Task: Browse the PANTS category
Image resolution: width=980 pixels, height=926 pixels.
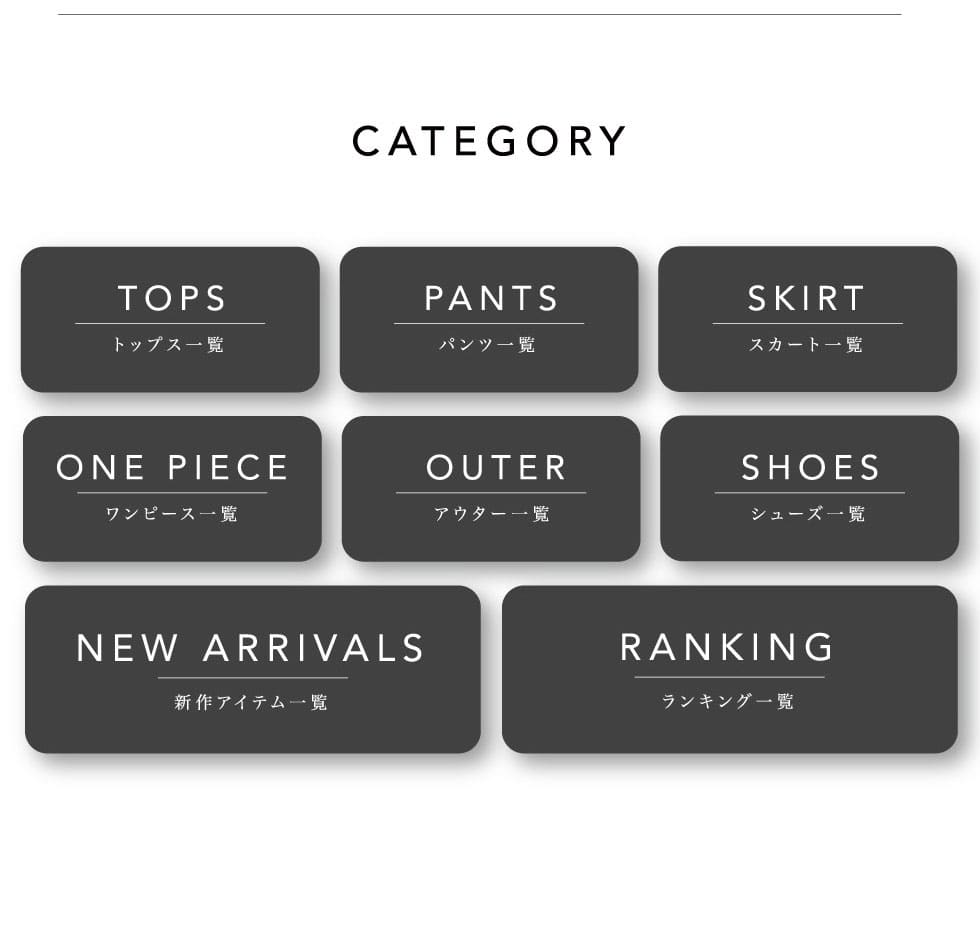Action: pyautogui.click(x=489, y=319)
